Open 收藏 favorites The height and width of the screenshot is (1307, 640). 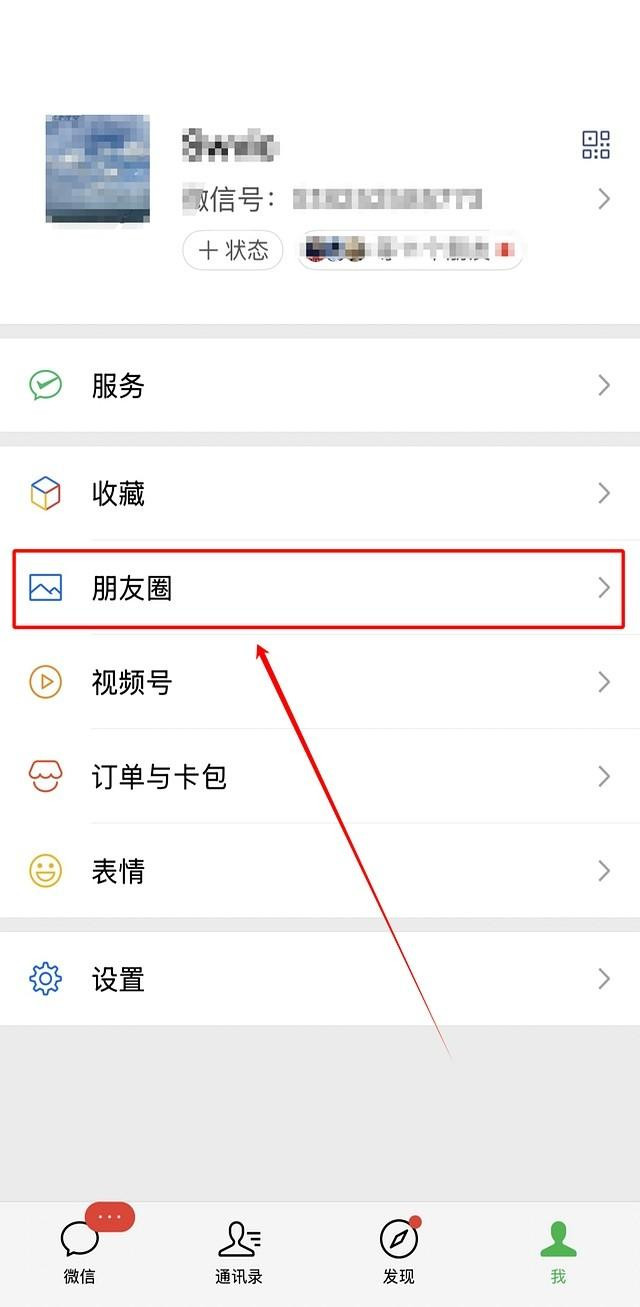(320, 493)
